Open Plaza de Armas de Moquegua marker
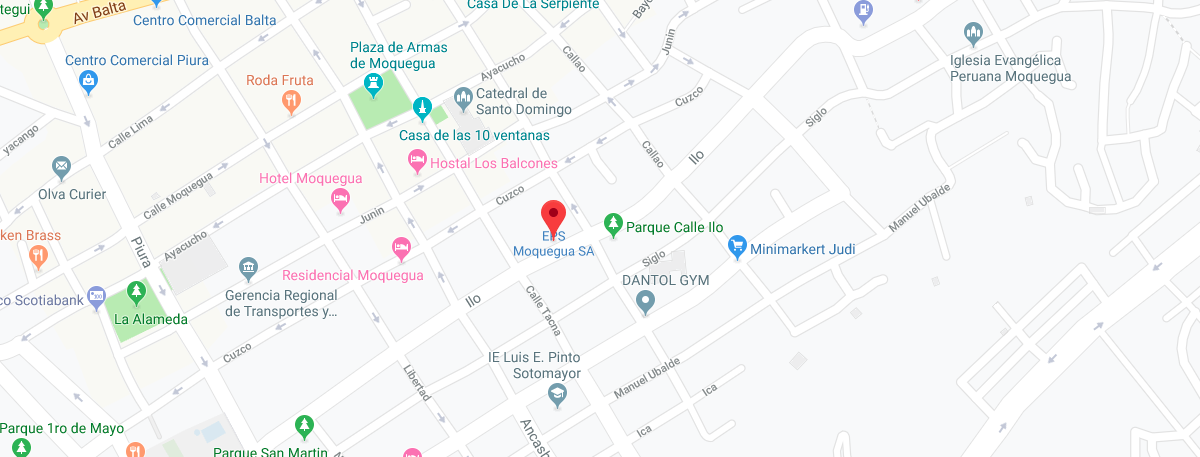Image resolution: width=1200 pixels, height=457 pixels. pyautogui.click(x=374, y=85)
